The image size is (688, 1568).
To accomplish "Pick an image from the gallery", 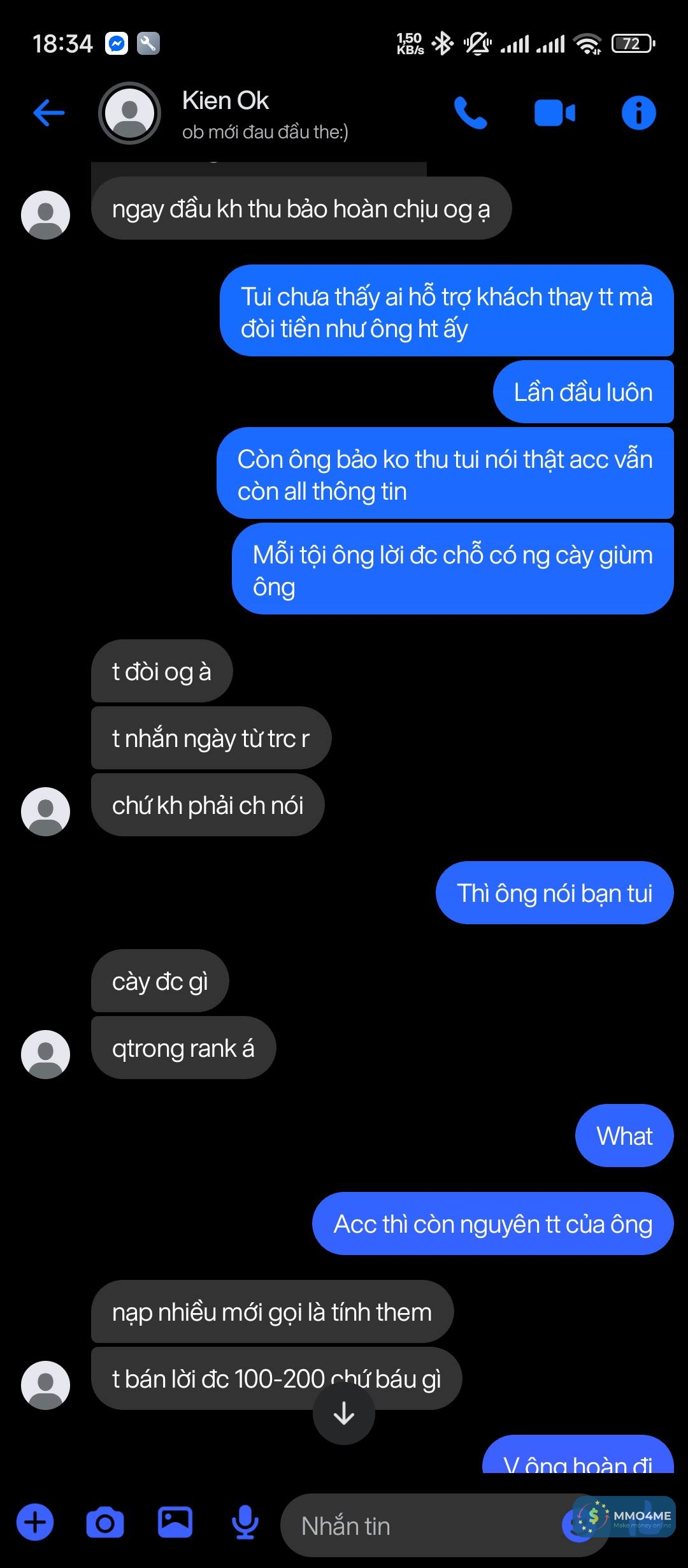I will (175, 1522).
